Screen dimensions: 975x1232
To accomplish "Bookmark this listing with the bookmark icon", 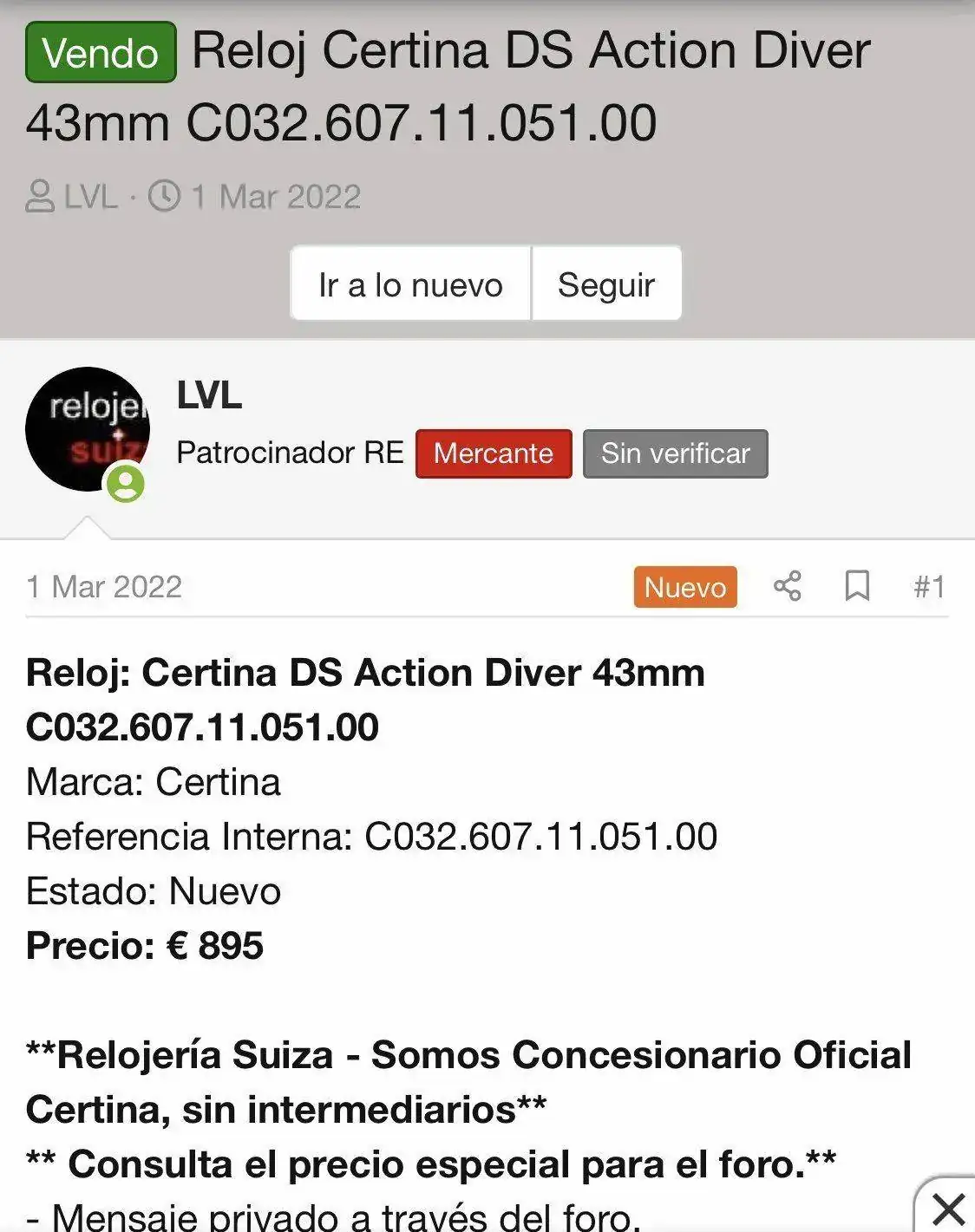I will click(855, 588).
